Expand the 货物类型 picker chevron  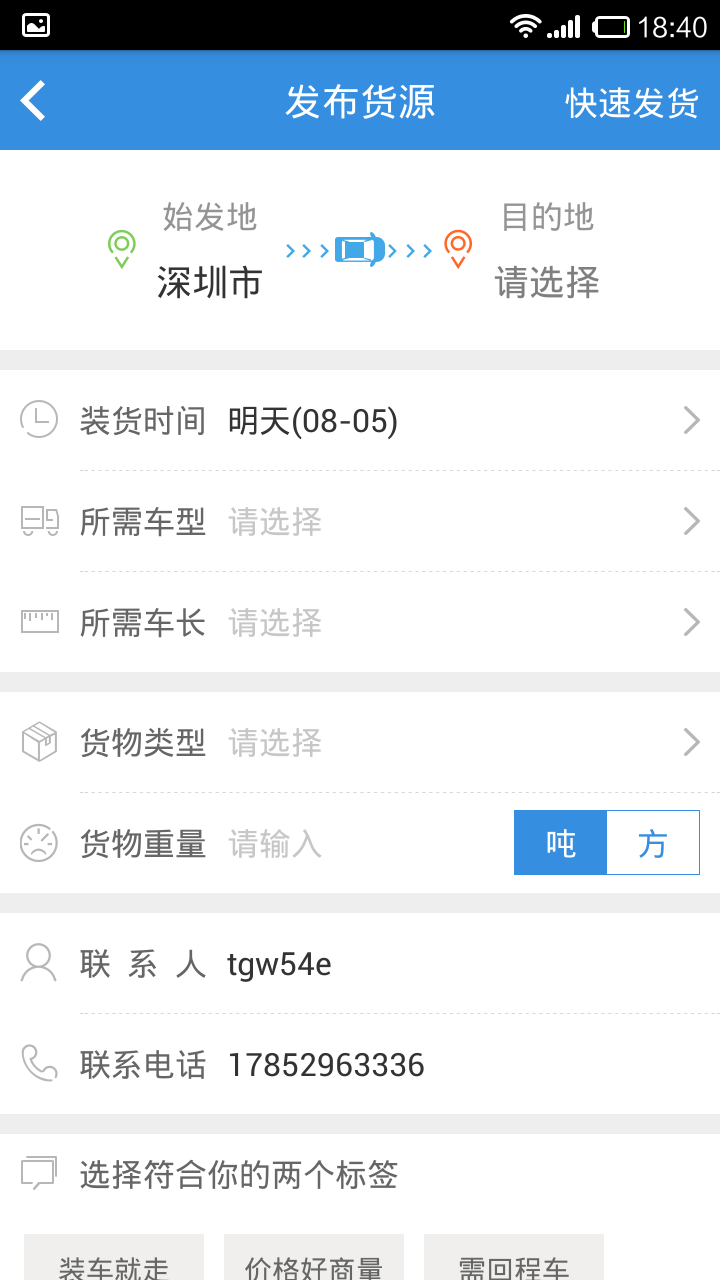(x=690, y=742)
